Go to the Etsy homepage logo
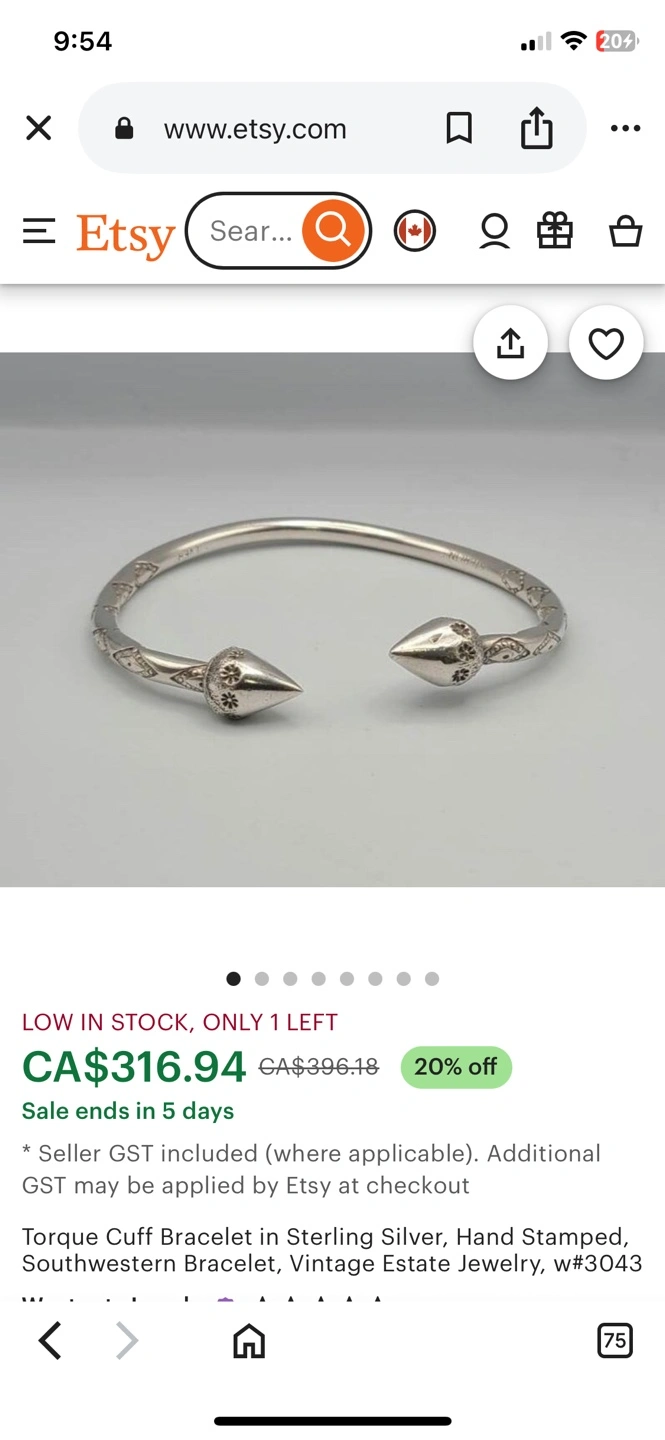Screen dimensions: 665x1440 coord(126,234)
